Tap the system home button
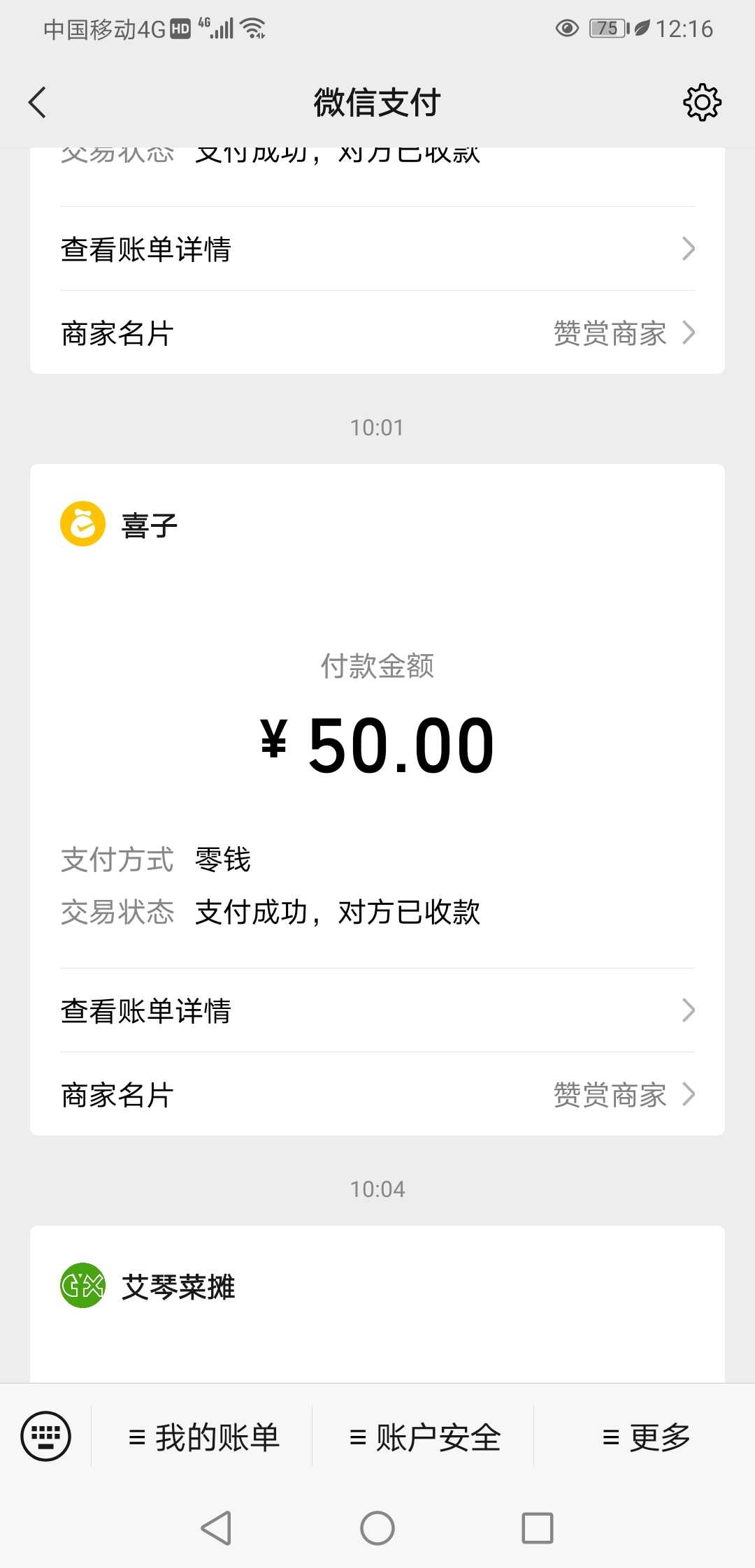 [377, 1528]
